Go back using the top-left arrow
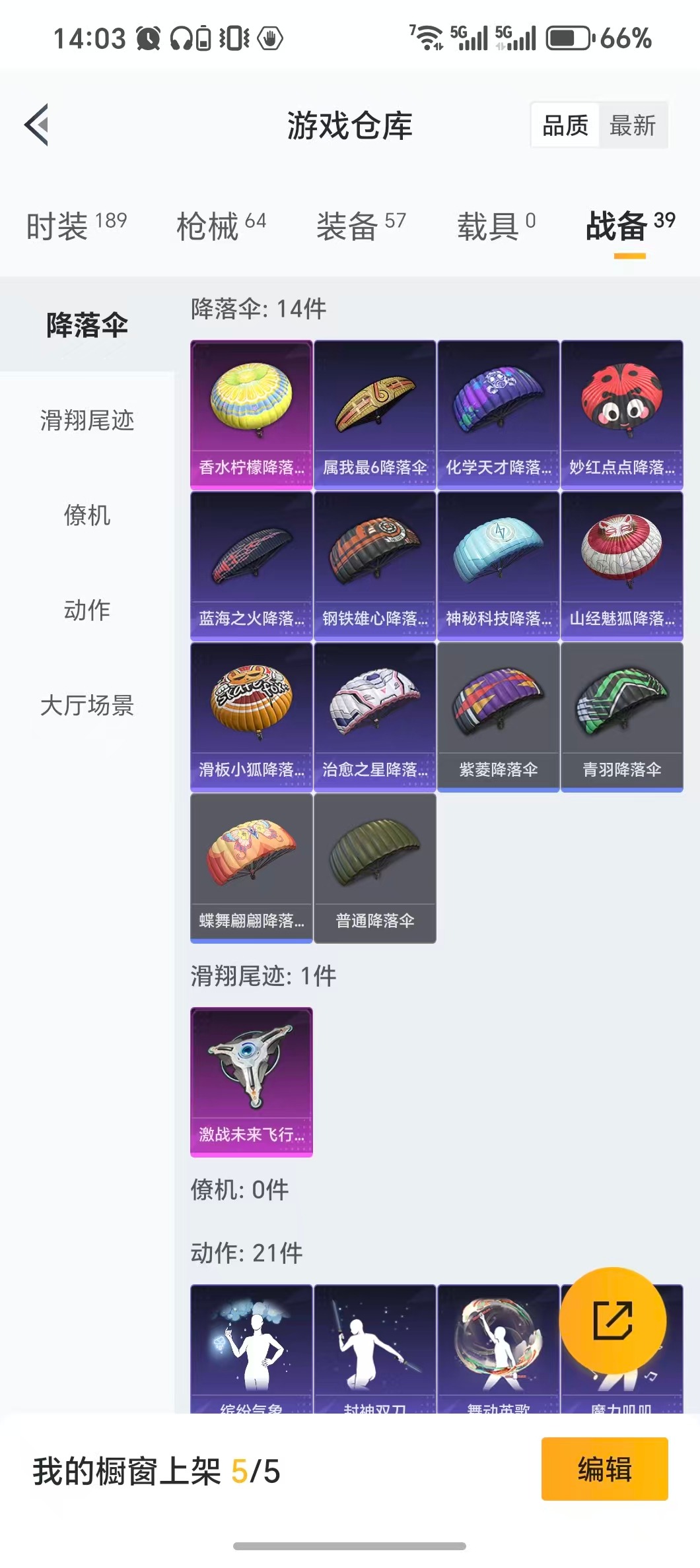700x1568 pixels. [x=37, y=125]
